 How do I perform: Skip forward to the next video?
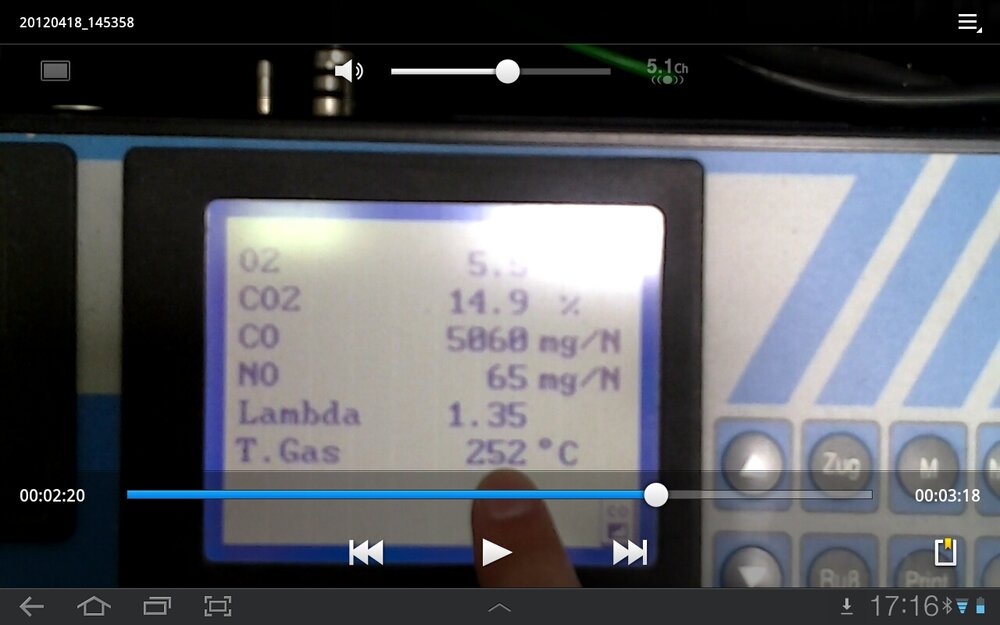coord(630,552)
